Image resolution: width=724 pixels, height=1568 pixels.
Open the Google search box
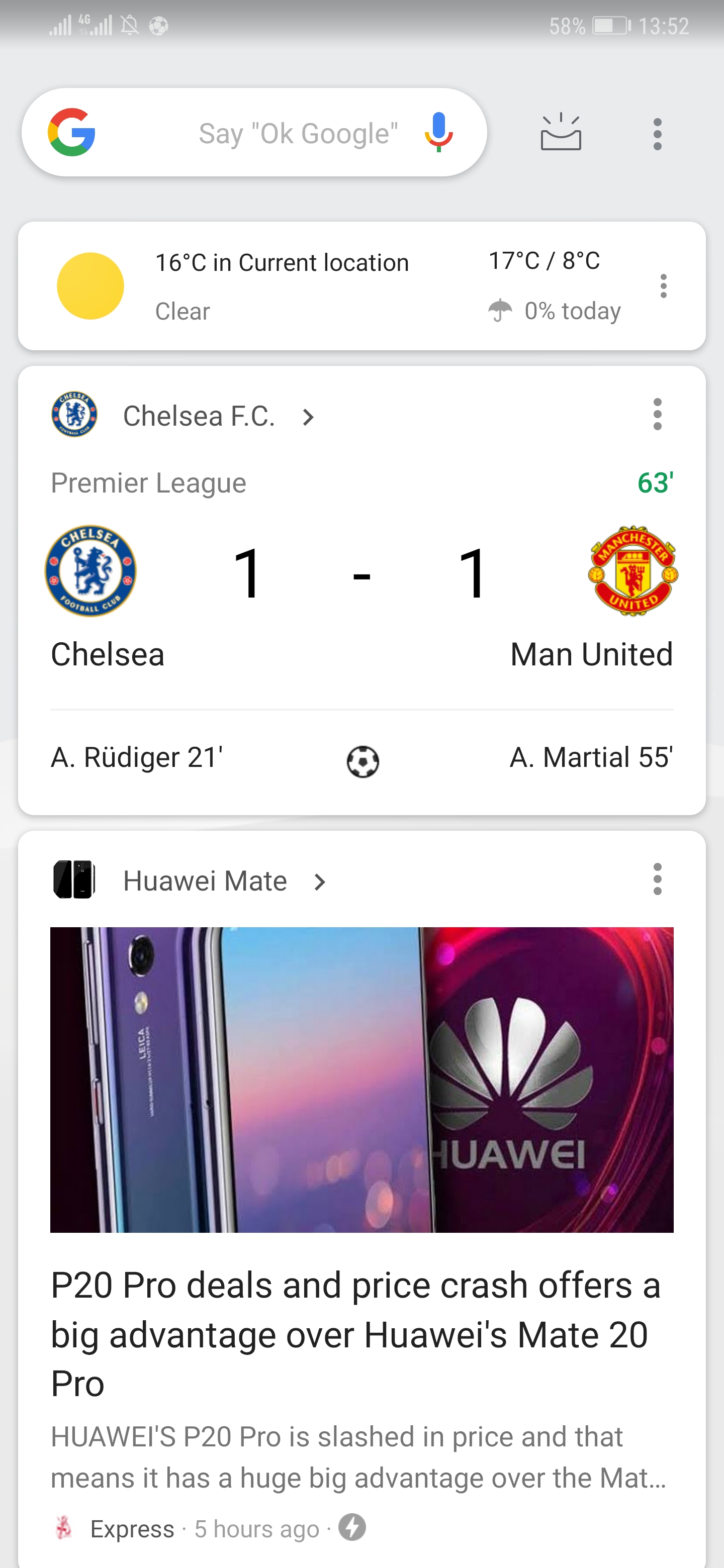click(x=254, y=132)
